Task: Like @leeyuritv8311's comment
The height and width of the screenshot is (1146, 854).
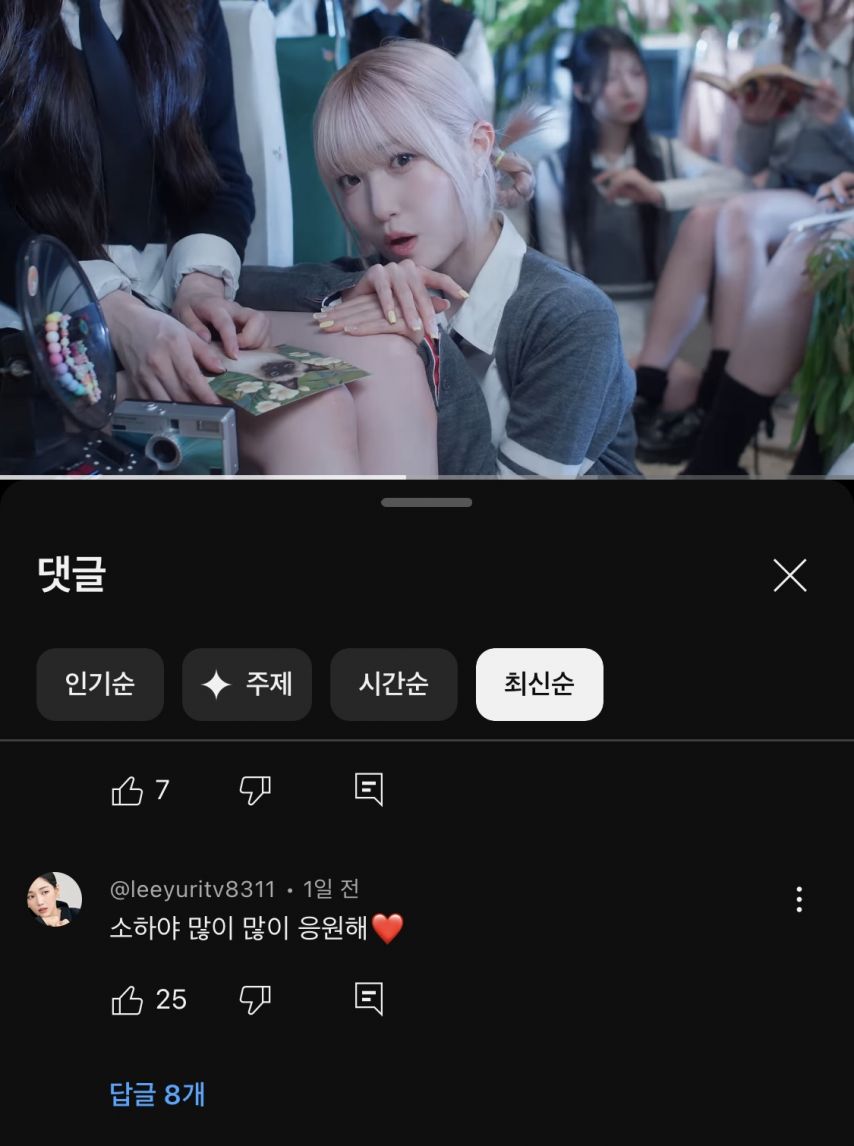Action: [127, 1000]
